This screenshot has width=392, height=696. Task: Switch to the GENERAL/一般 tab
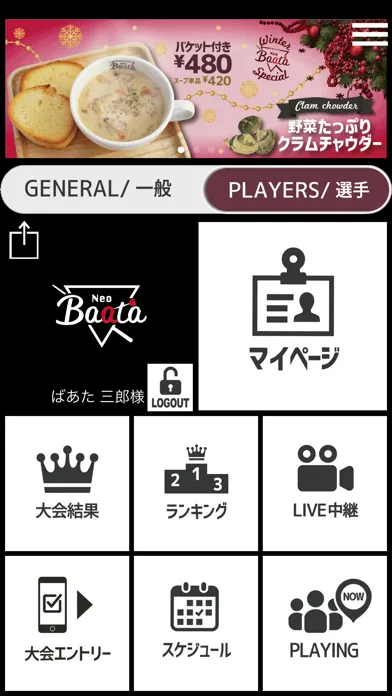click(98, 190)
